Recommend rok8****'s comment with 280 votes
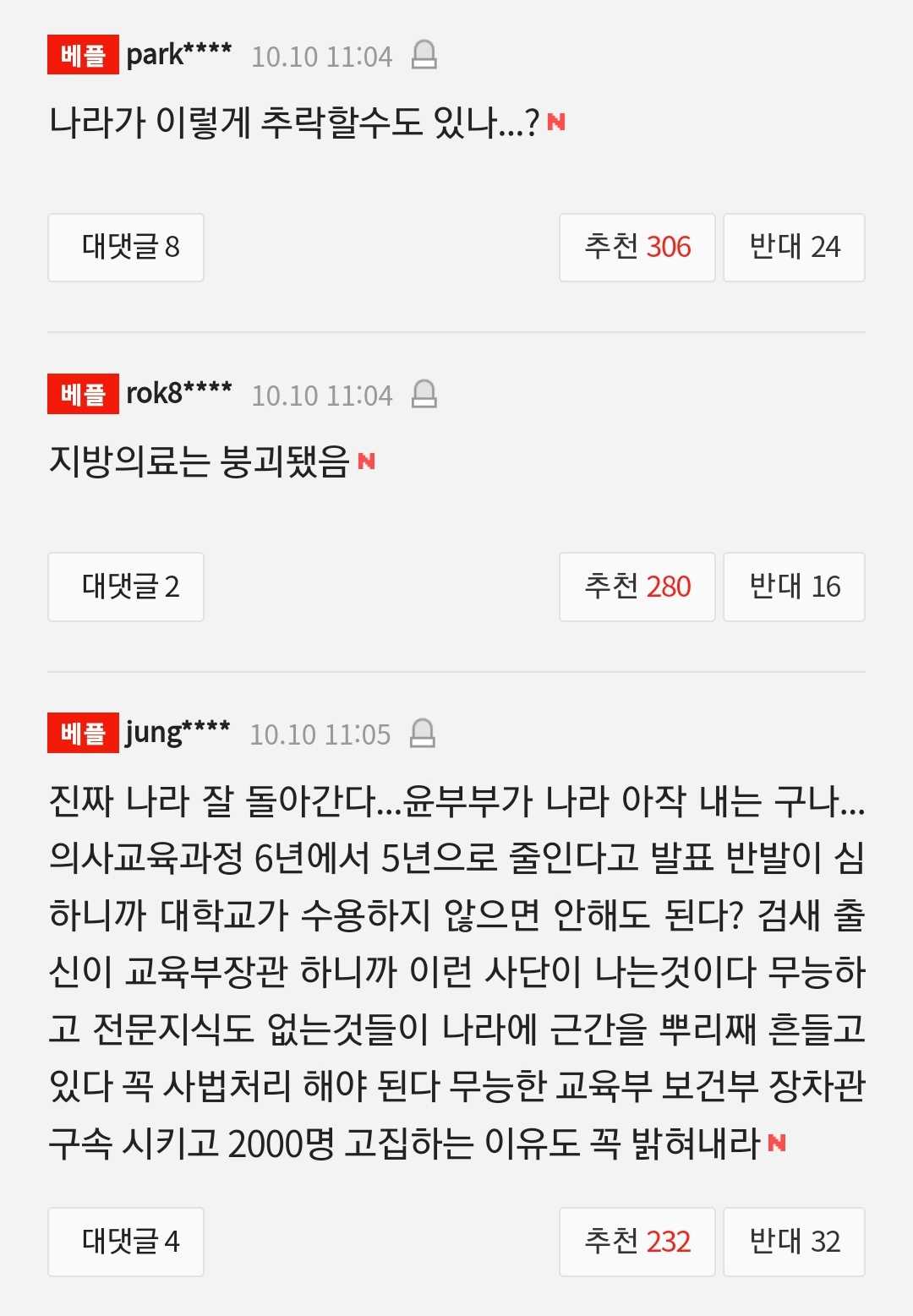This screenshot has height=1316, width=913. pyautogui.click(x=637, y=587)
